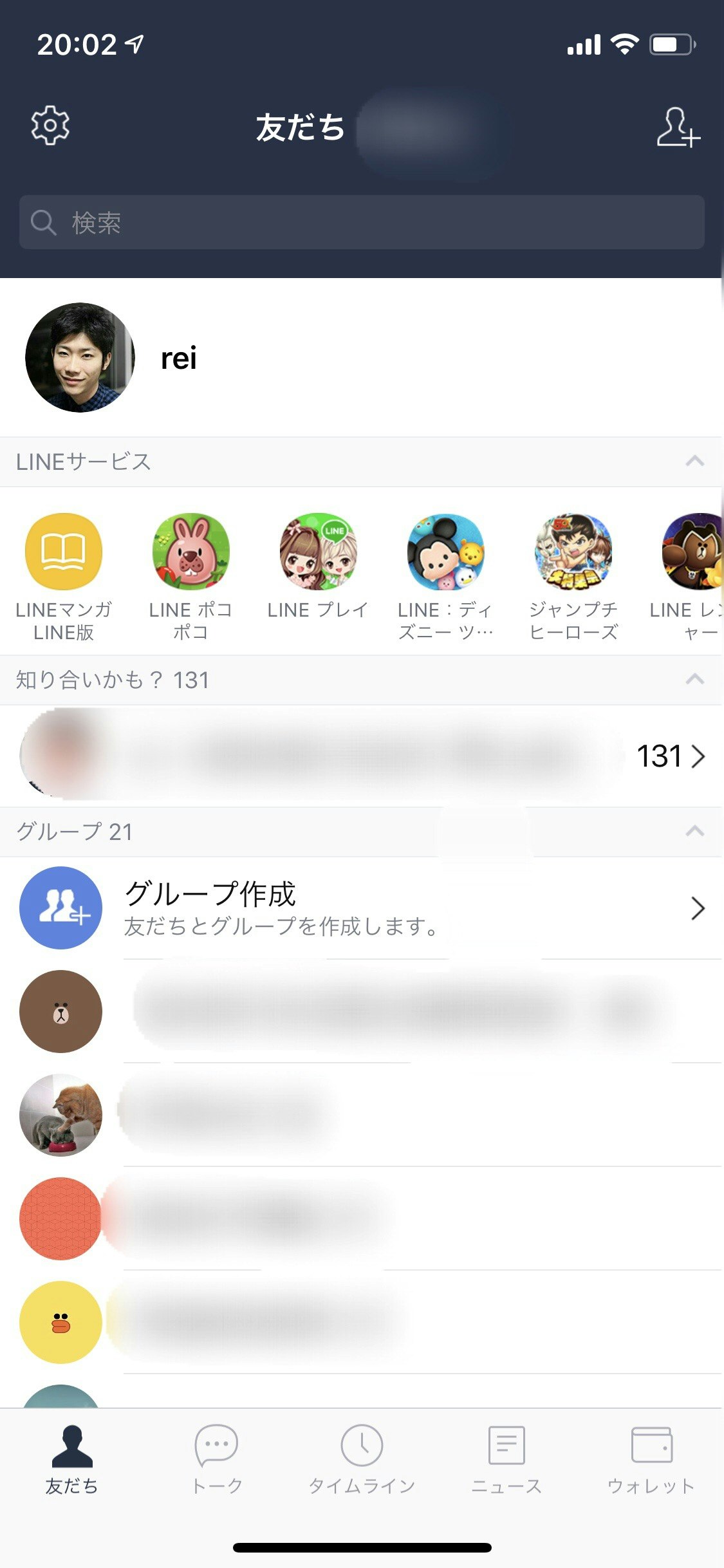Collapse the グループ 21 section
The image size is (724, 1568).
coord(694,832)
